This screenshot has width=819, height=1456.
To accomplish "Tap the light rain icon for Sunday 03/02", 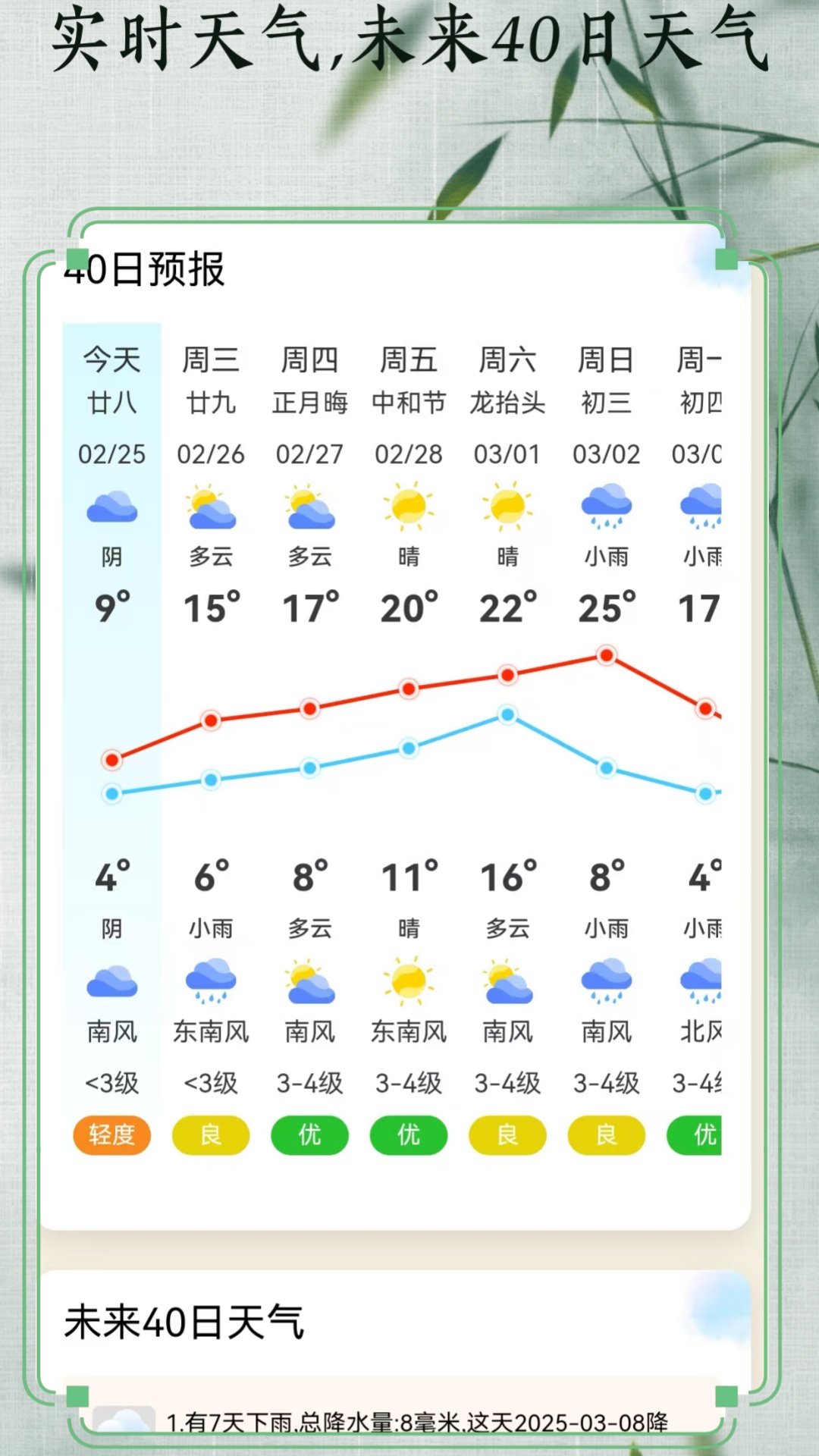I will tap(606, 505).
